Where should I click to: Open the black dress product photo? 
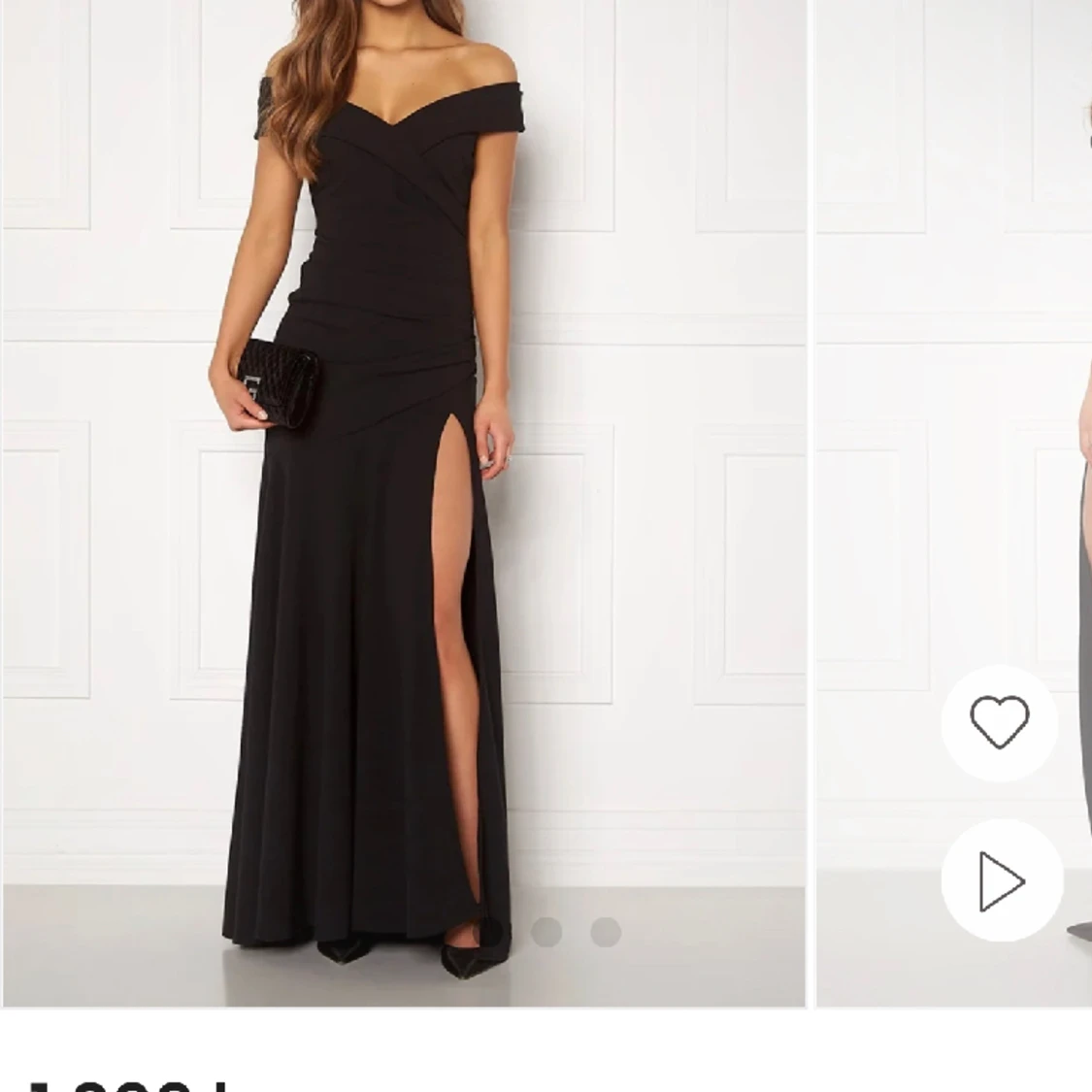pos(404,485)
